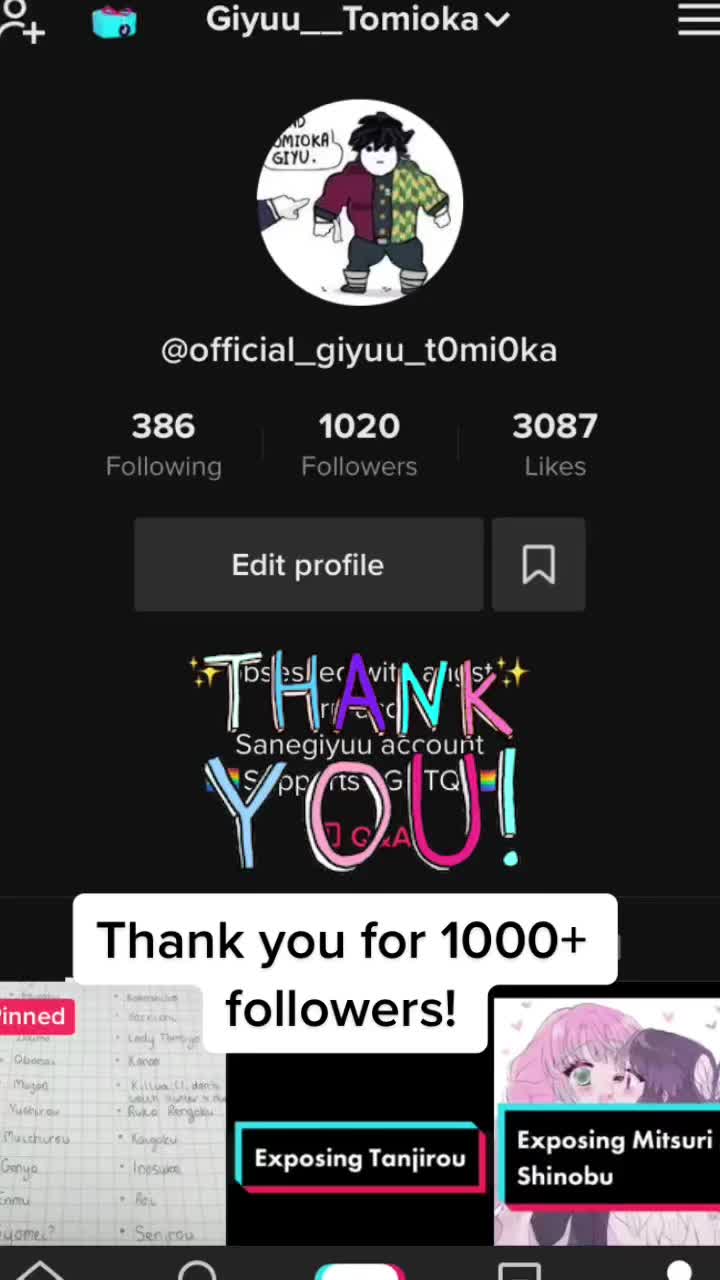View the 386 Following list

163,443
